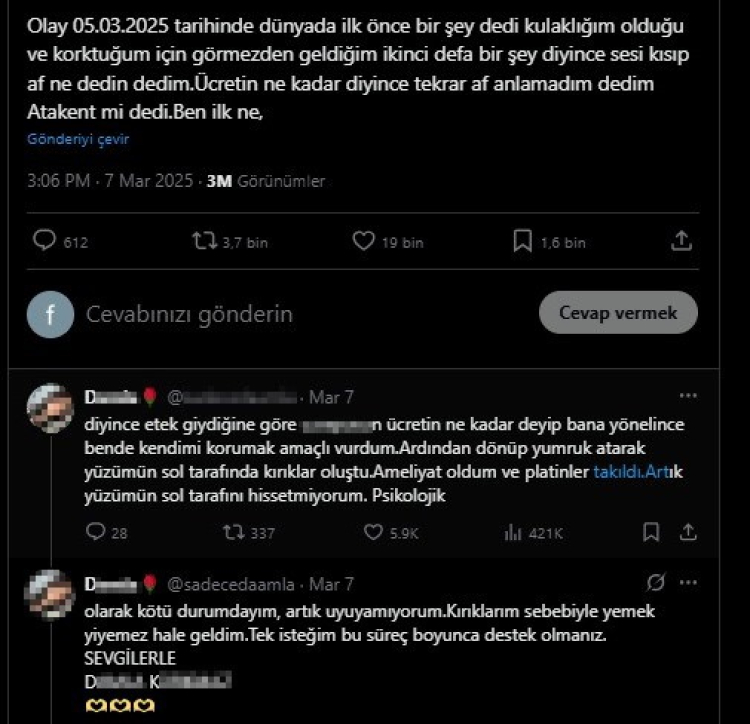Bookmark the main post with 1,6 bin saves

click(522, 241)
